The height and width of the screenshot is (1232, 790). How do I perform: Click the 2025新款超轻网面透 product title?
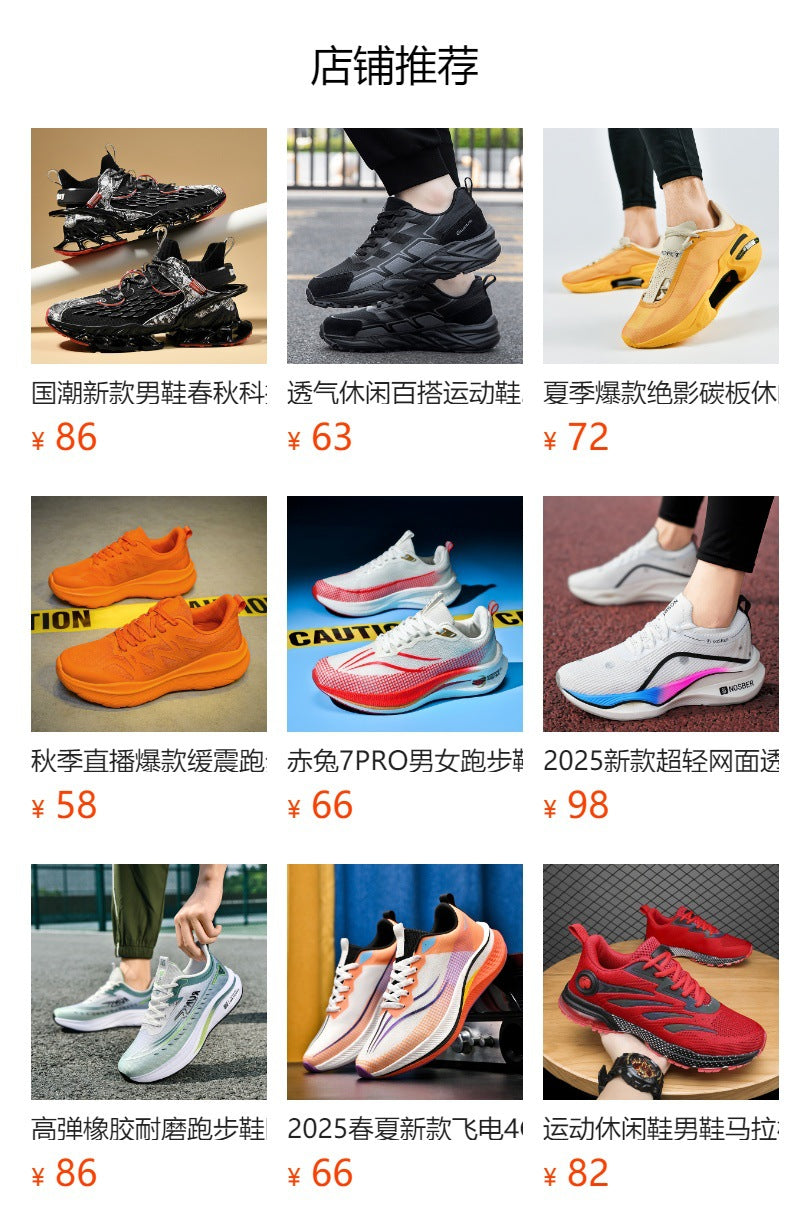click(x=658, y=765)
